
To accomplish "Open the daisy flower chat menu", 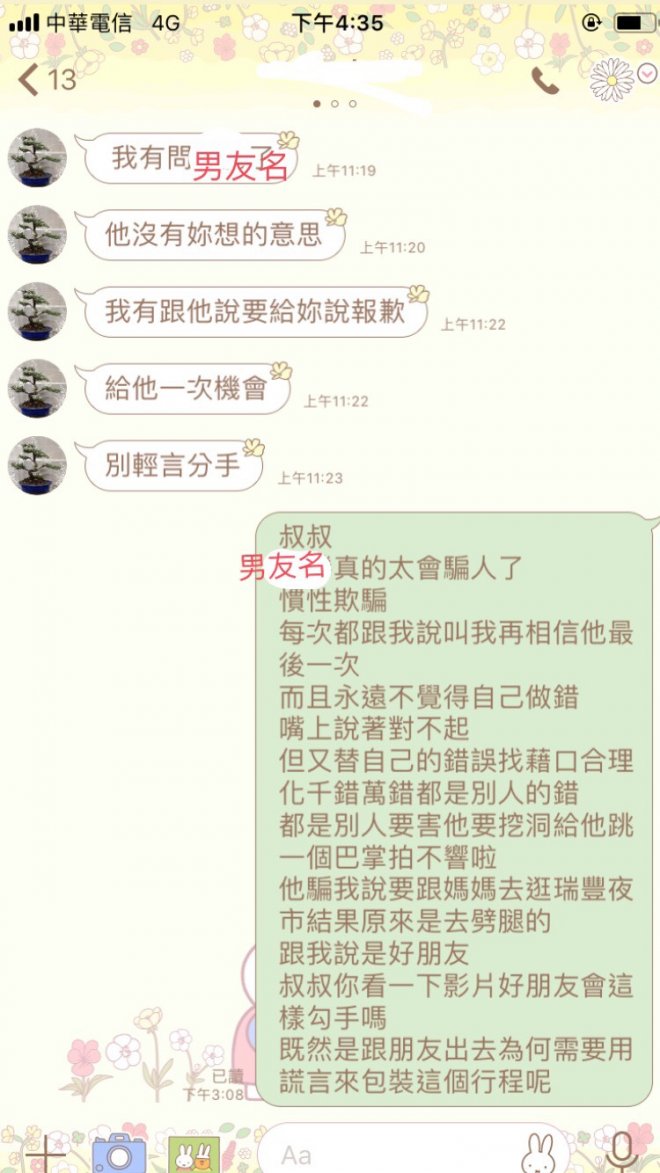I will coord(611,80).
